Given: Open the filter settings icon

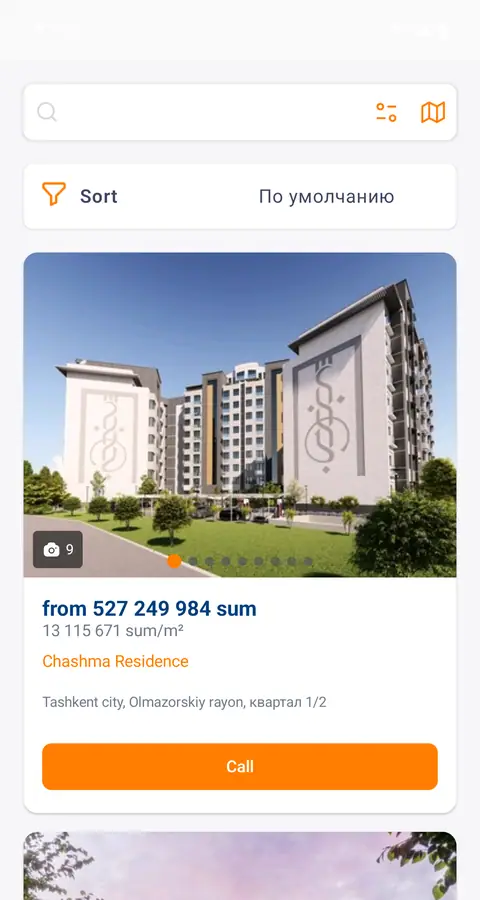Looking at the screenshot, I should tap(386, 112).
